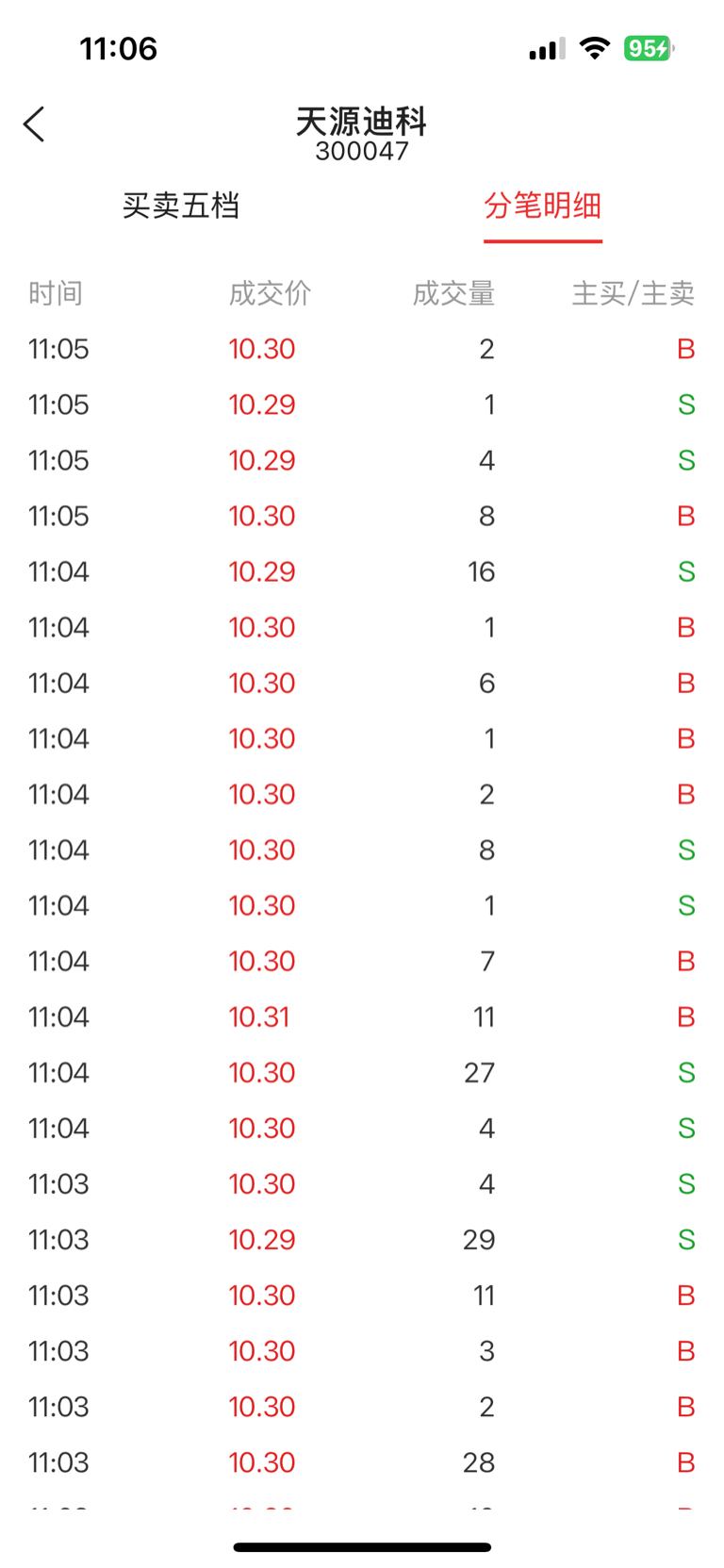The image size is (724, 1568).
Task: Select the 分笔明细 tab
Action: [543, 206]
